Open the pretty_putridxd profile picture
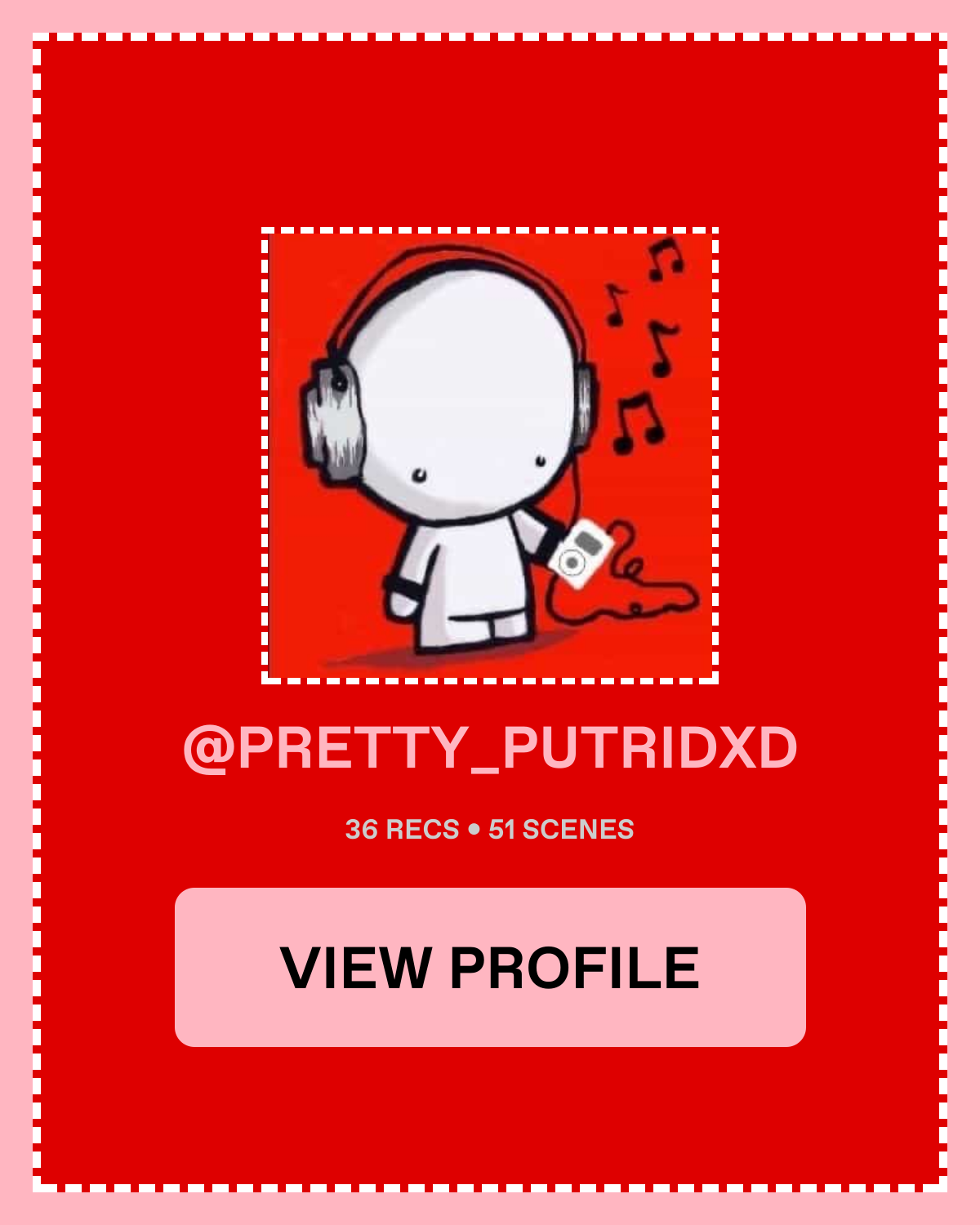Viewport: 980px width, 1225px height. coord(490,456)
